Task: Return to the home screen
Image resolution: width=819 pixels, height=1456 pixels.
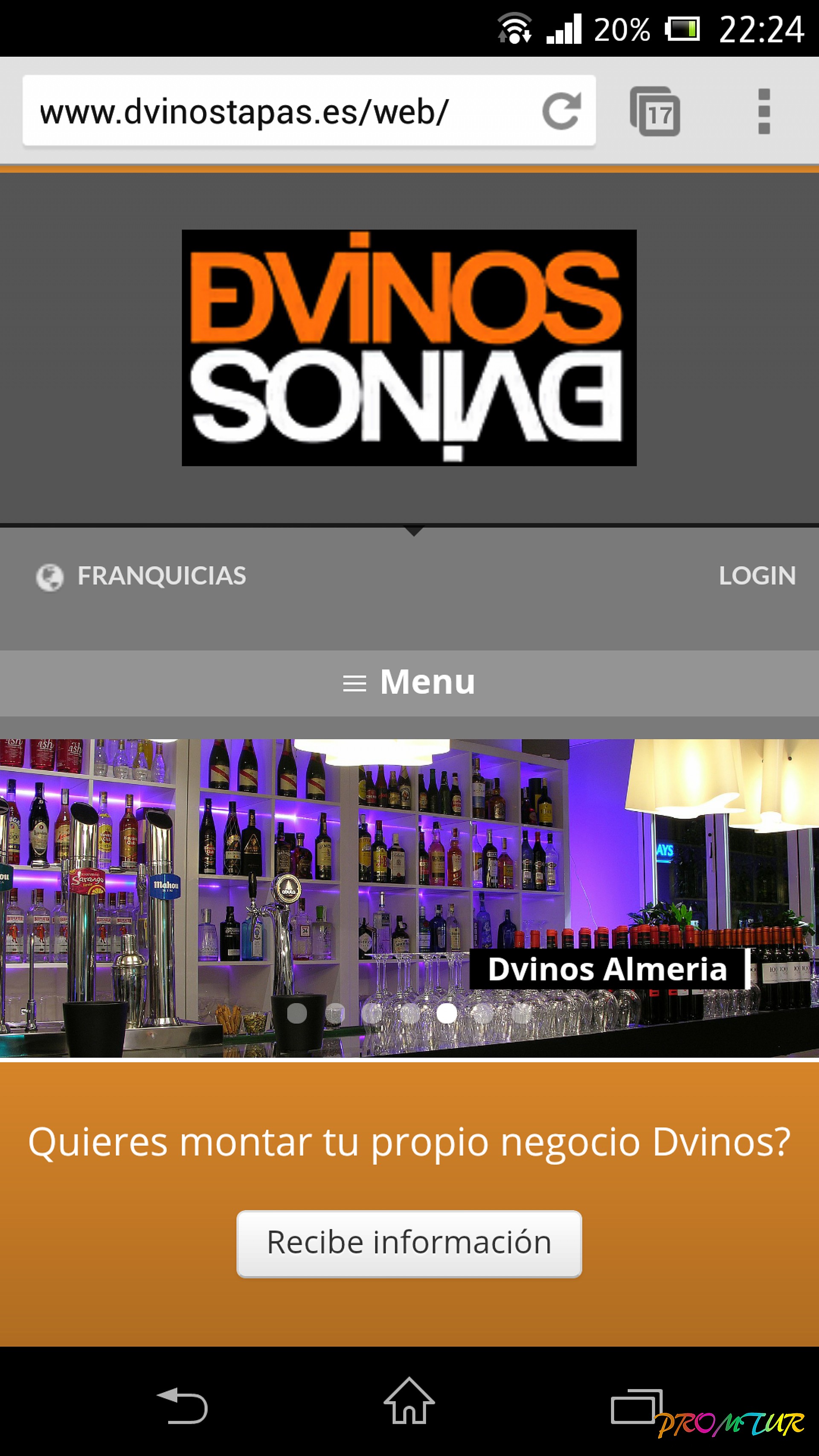Action: tap(409, 1402)
